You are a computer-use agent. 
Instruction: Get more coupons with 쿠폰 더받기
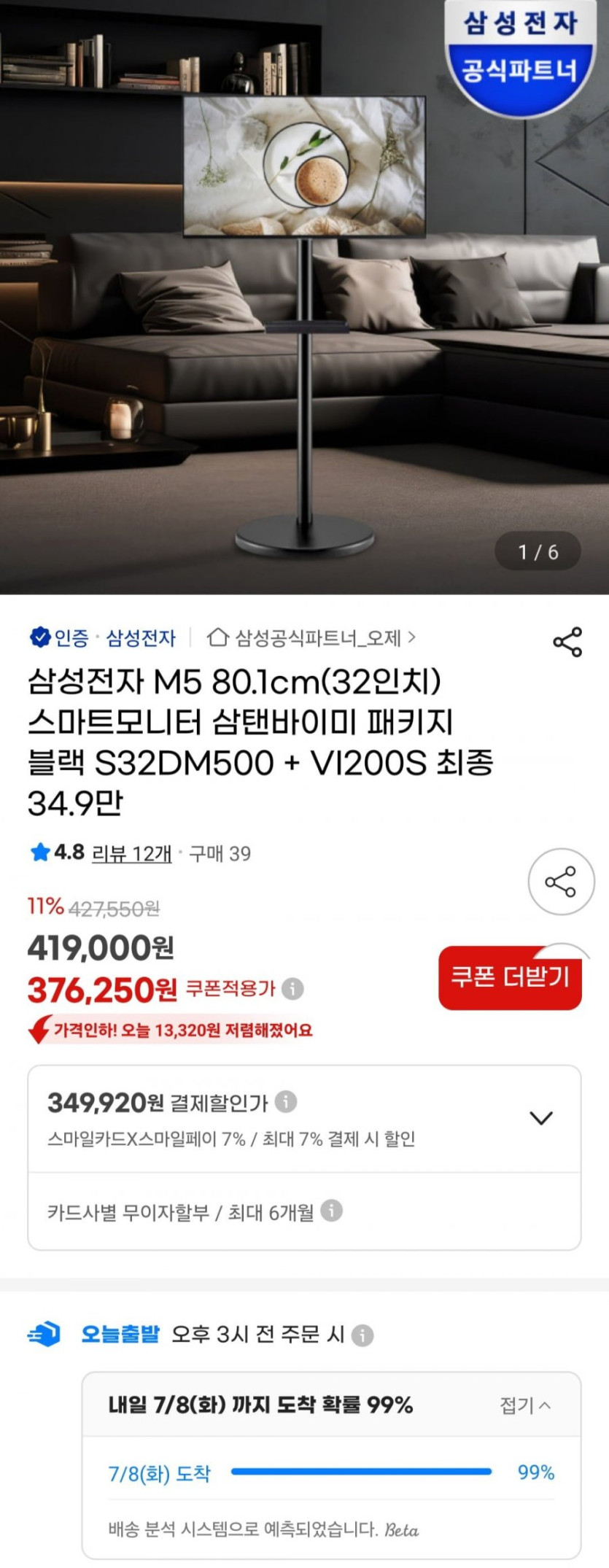(x=510, y=977)
